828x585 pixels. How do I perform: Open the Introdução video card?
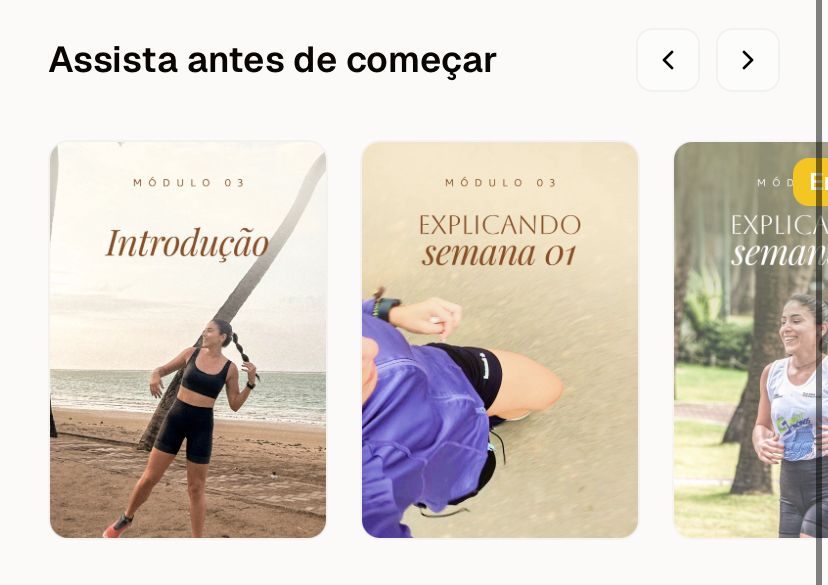[188, 340]
